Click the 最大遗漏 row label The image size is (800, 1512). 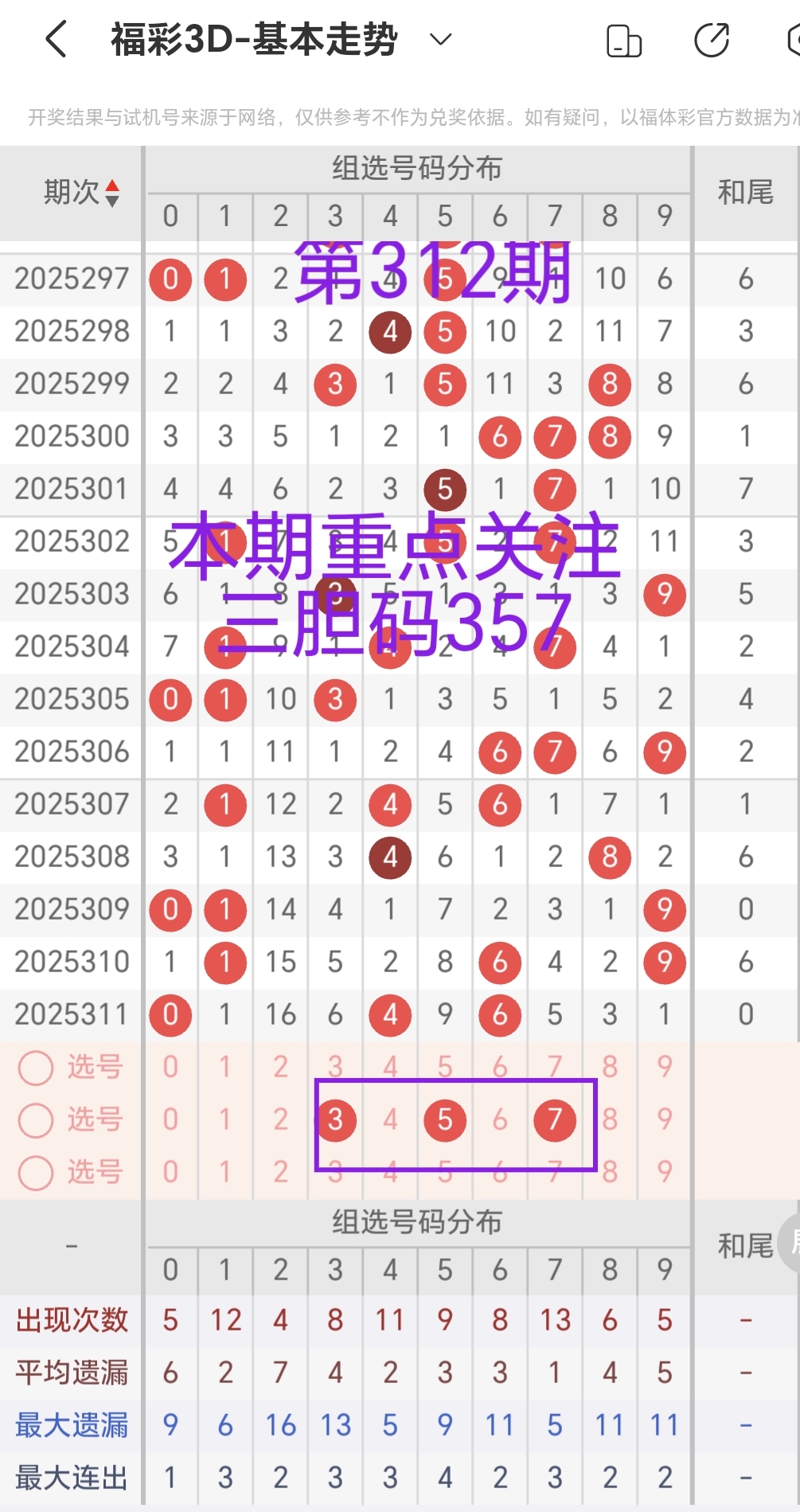point(71,1424)
